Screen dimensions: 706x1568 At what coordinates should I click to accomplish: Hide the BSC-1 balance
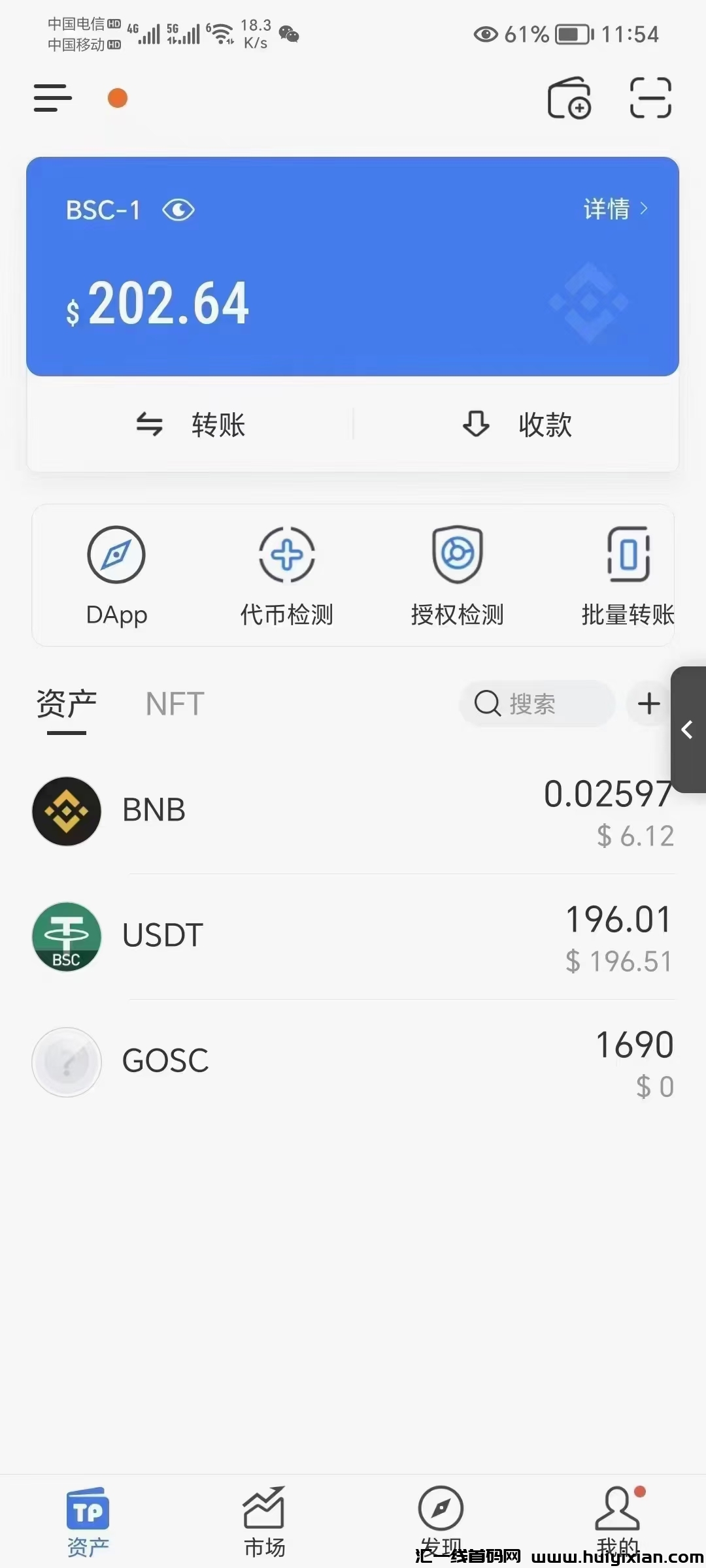(x=178, y=210)
